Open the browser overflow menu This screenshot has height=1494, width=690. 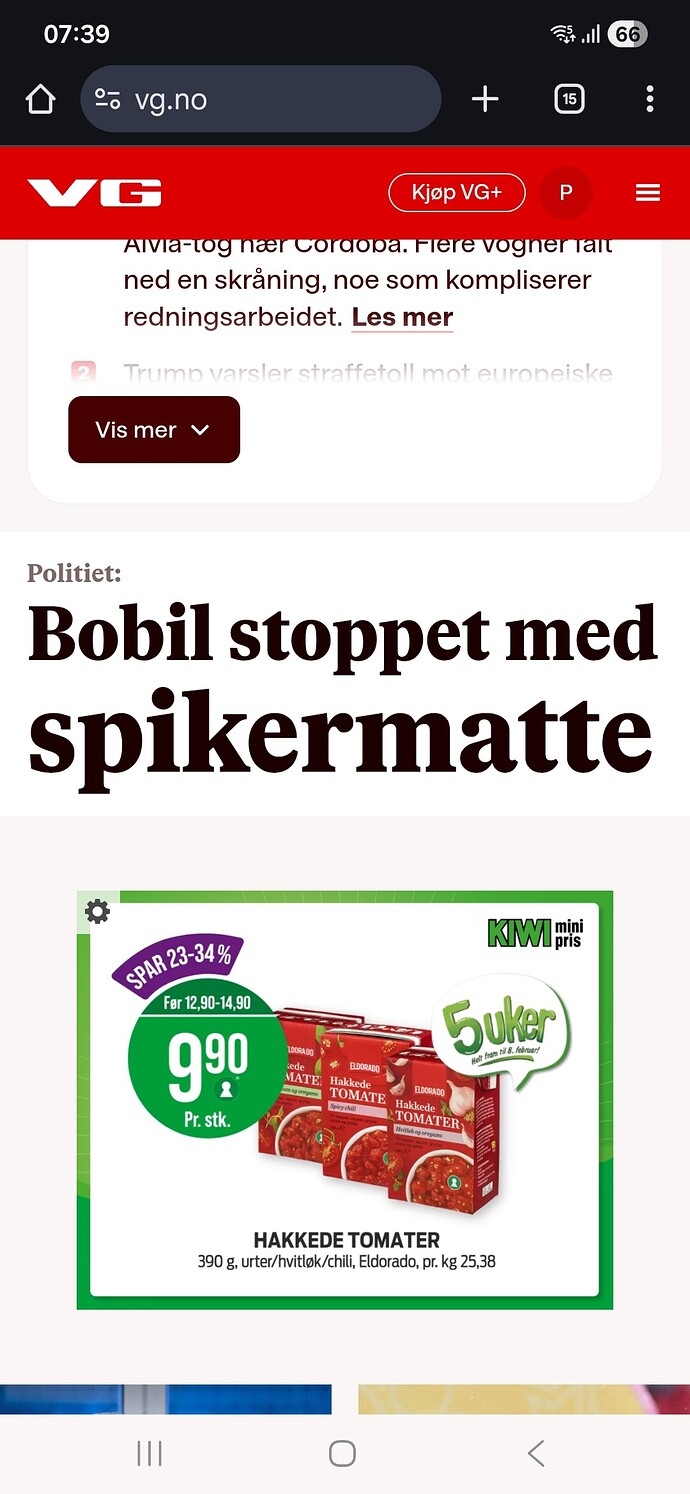point(650,99)
